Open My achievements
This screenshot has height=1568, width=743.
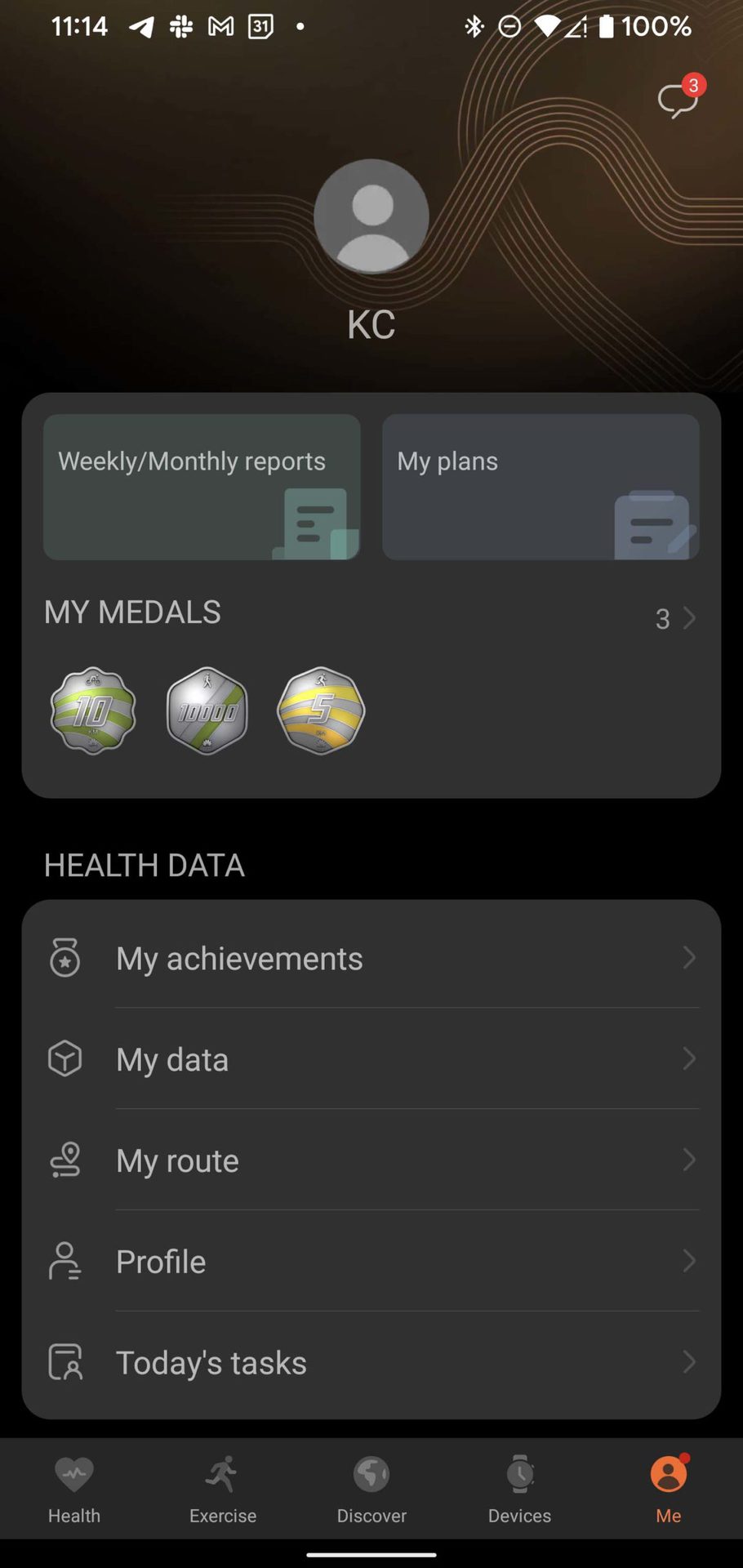point(371,958)
